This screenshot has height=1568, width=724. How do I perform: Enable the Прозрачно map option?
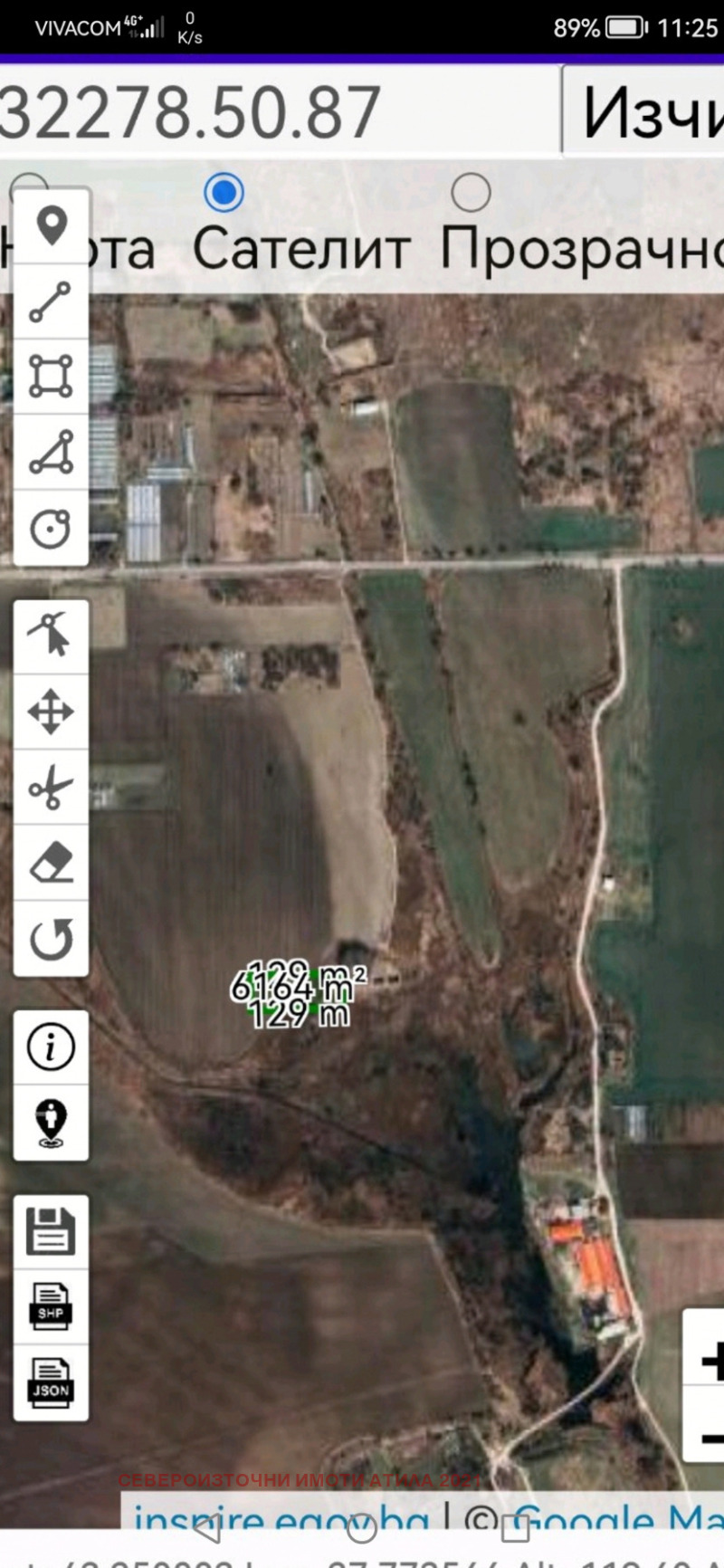pyautogui.click(x=471, y=191)
